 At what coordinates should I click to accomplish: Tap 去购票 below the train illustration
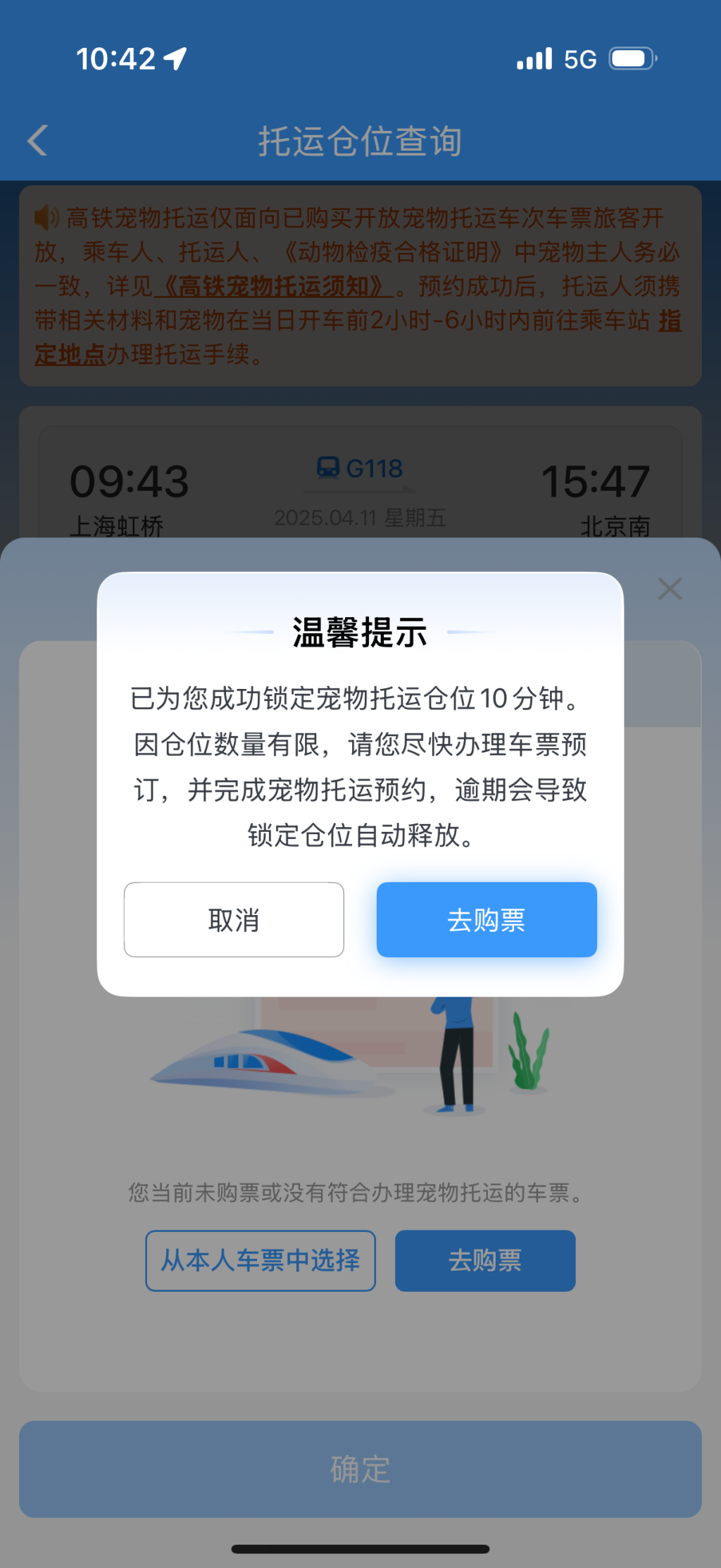pyautogui.click(x=485, y=1260)
